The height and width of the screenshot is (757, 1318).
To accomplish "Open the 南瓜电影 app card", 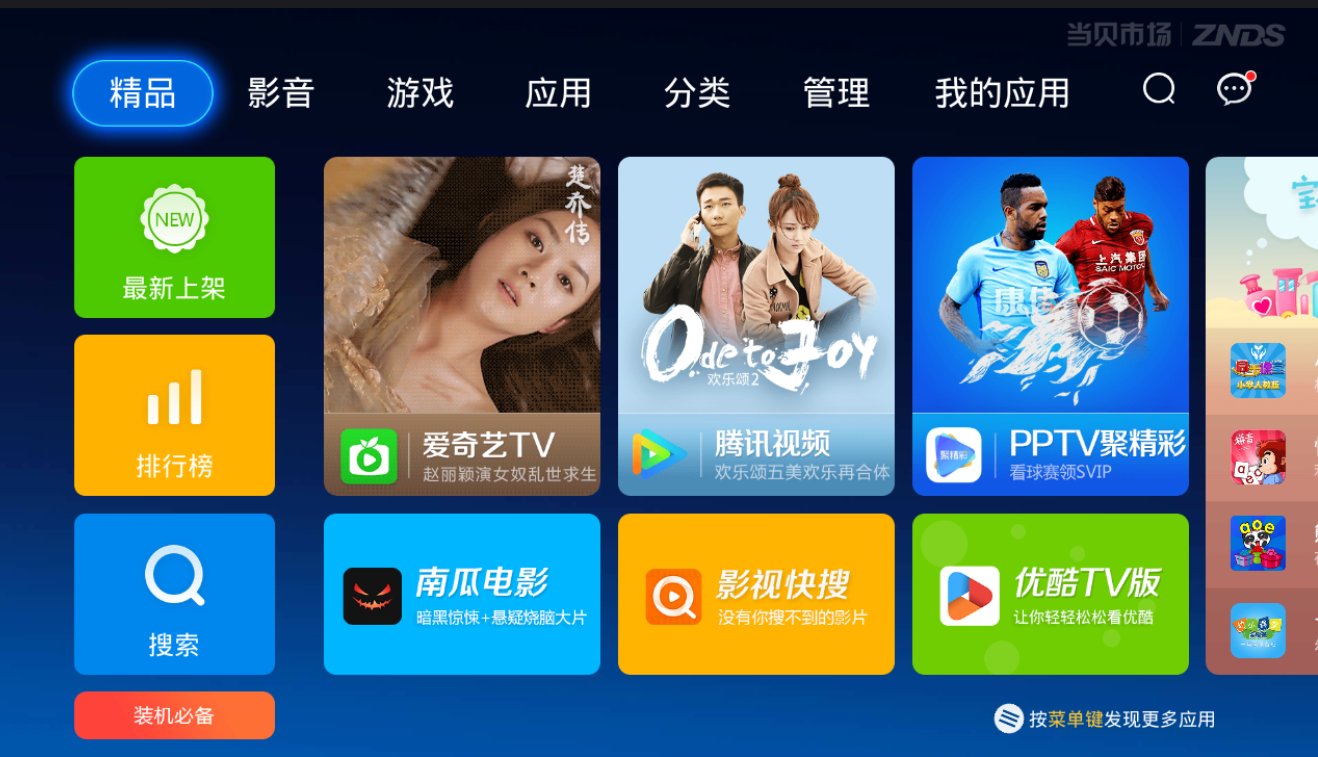I will [462, 594].
